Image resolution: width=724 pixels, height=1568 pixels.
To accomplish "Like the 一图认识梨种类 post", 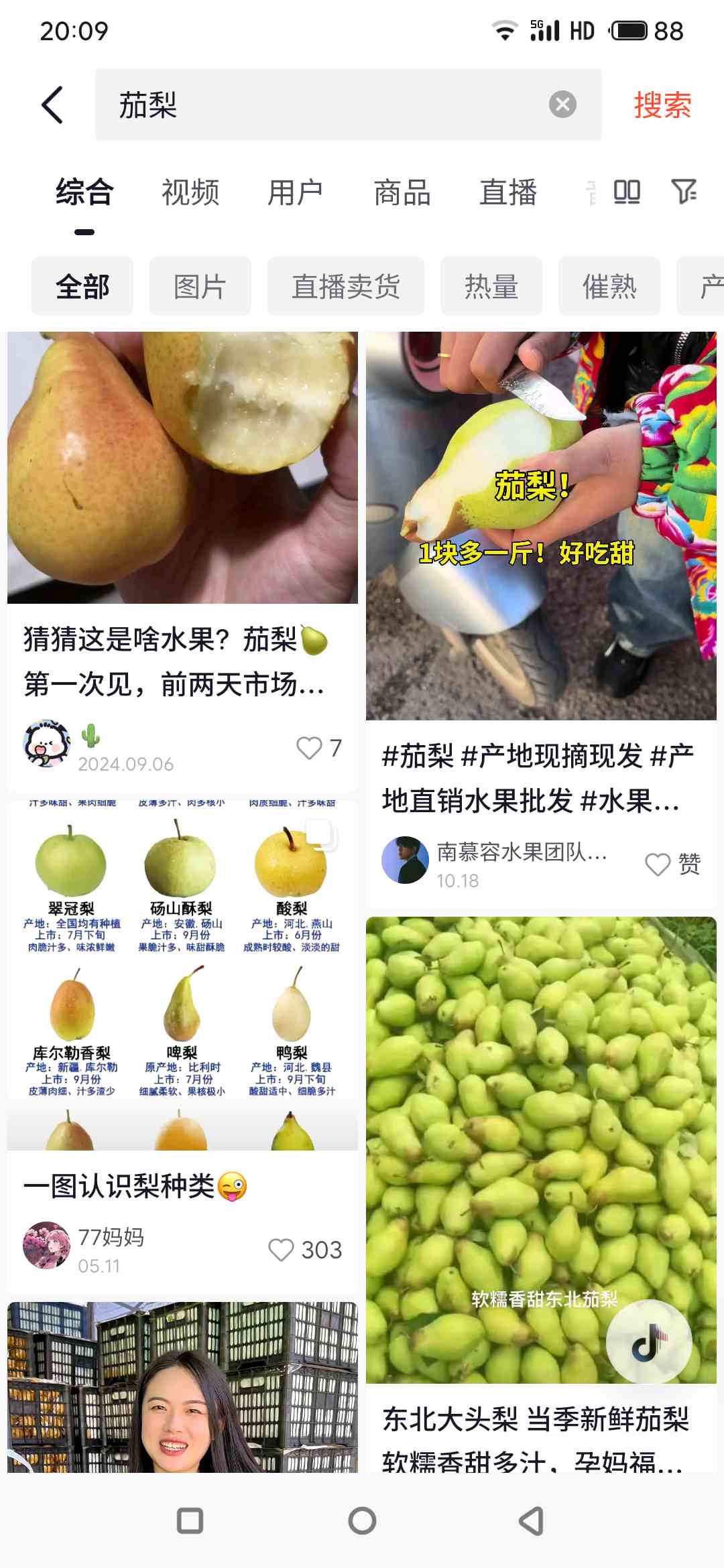I will pyautogui.click(x=282, y=1250).
